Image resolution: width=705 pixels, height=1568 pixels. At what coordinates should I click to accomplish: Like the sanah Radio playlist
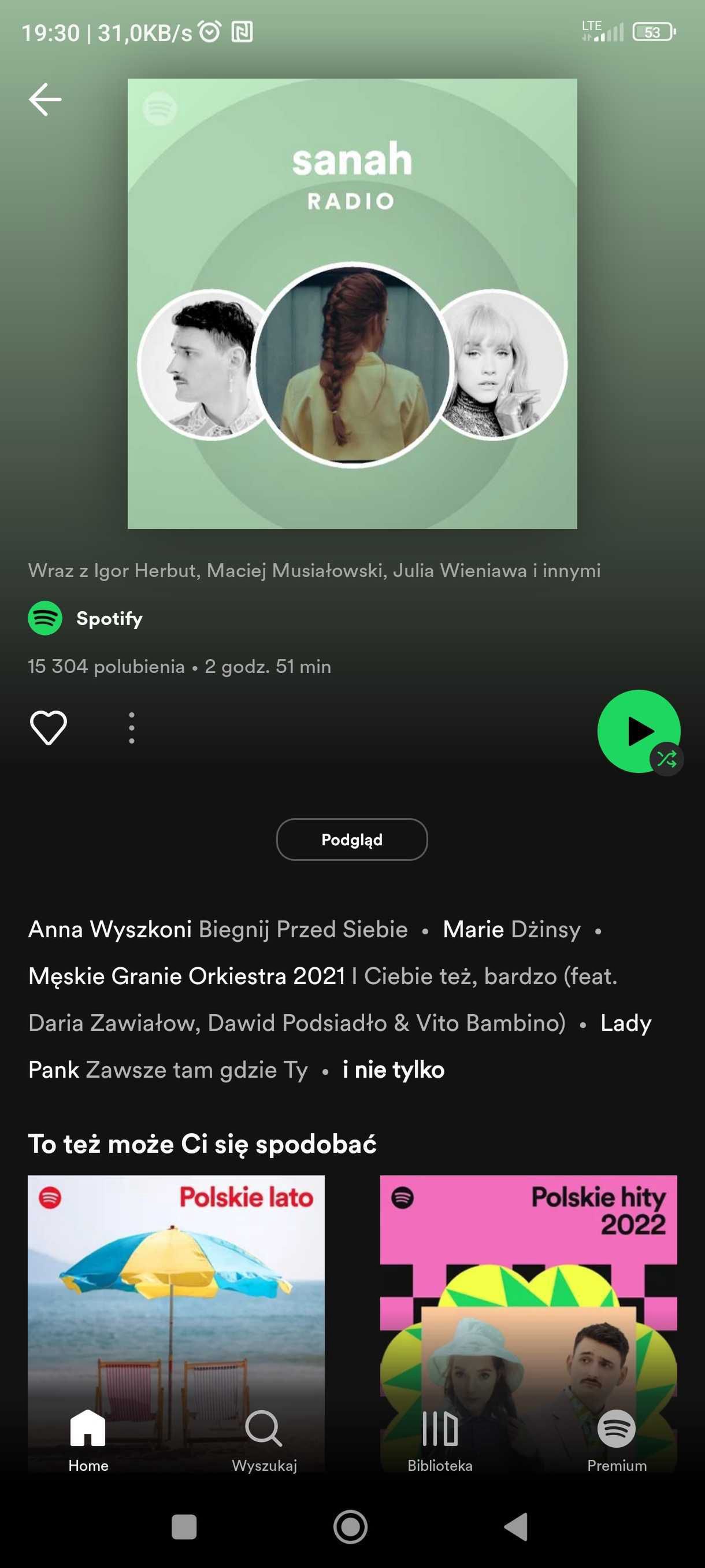pyautogui.click(x=49, y=727)
